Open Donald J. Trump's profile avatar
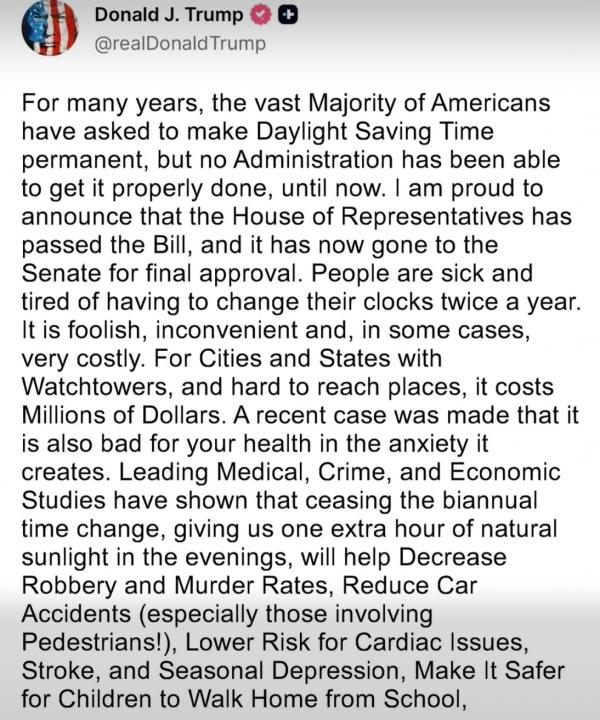This screenshot has width=600, height=720. (x=50, y=27)
